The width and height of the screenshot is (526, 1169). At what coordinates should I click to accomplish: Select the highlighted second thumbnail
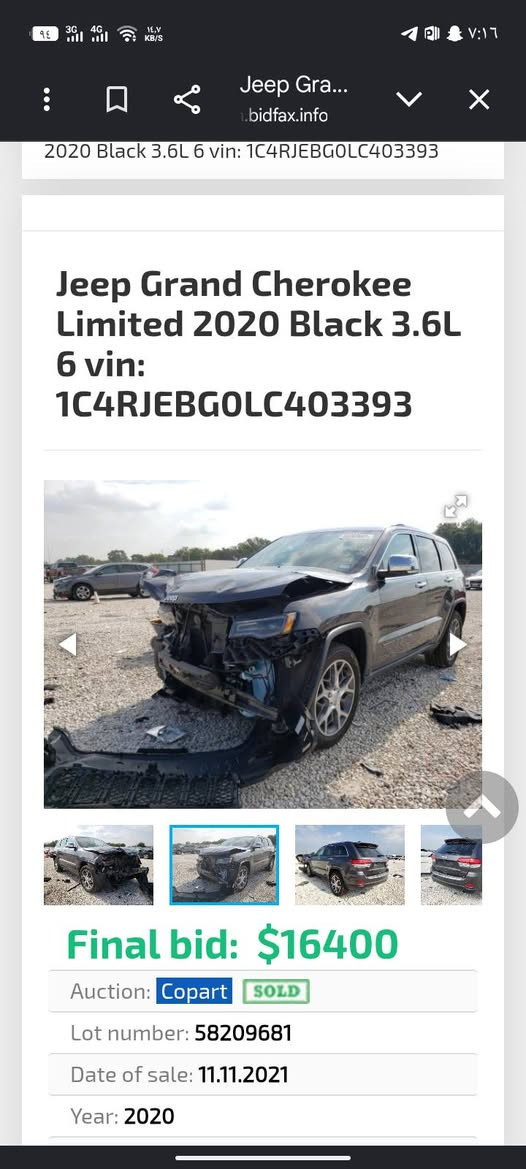pyautogui.click(x=224, y=865)
